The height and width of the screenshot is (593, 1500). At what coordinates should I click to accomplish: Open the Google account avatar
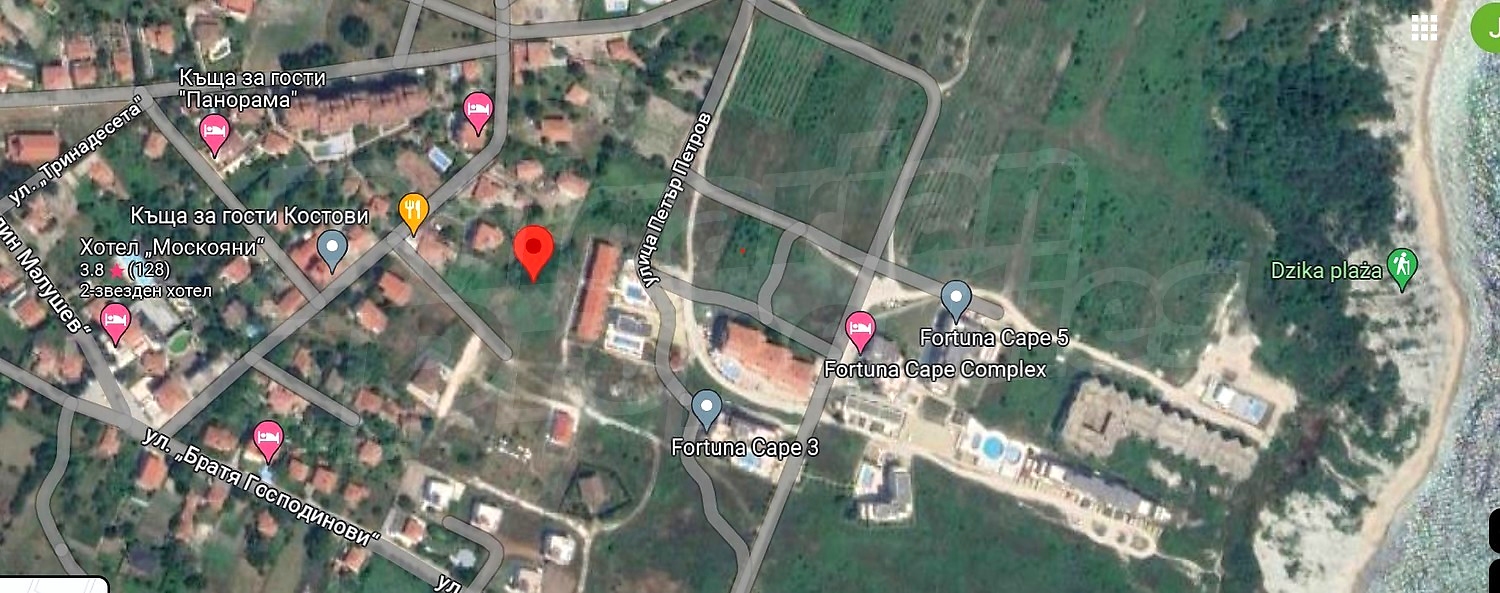click(x=1489, y=27)
